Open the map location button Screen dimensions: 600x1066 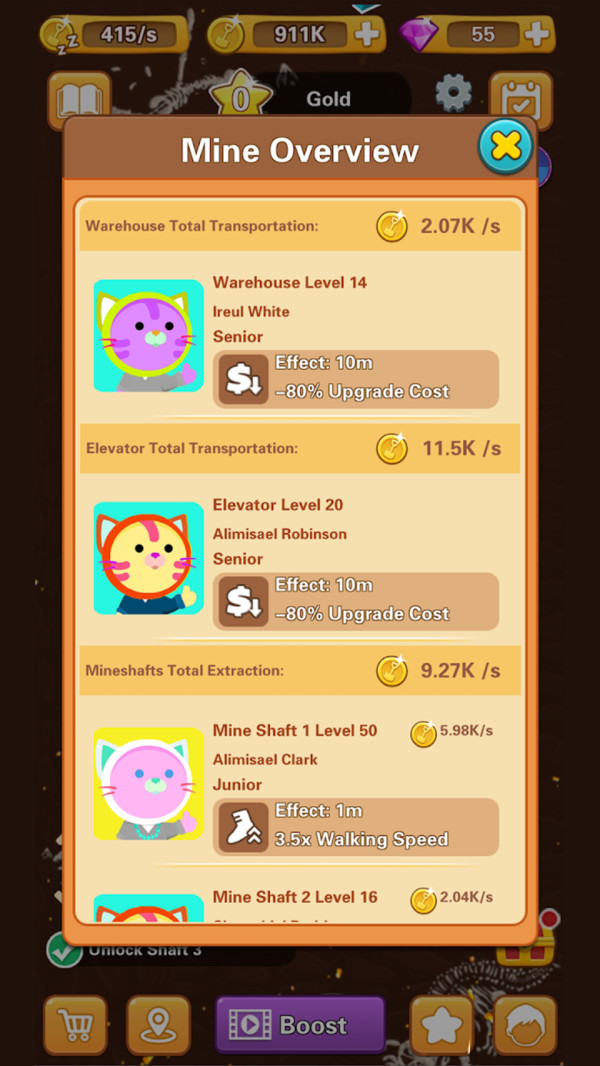(x=158, y=1025)
